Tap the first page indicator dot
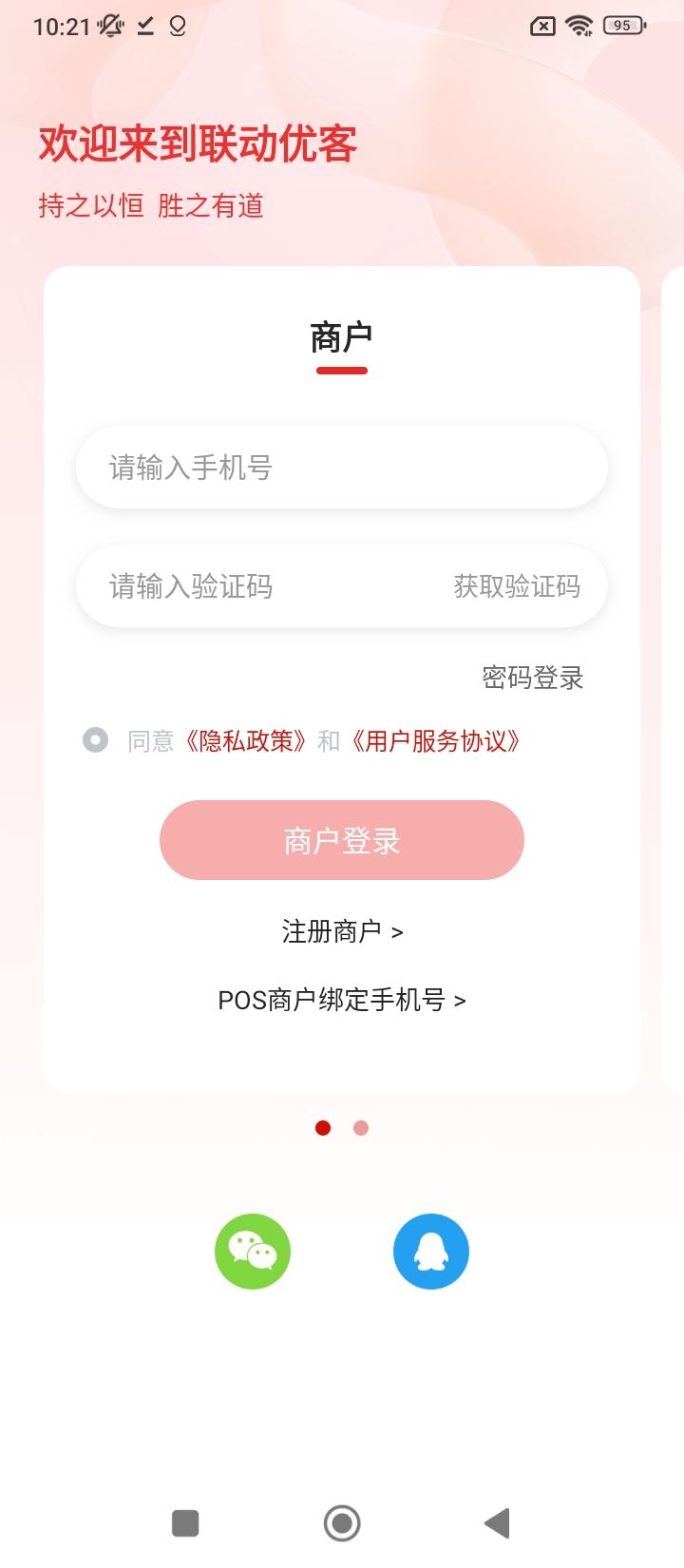The image size is (684, 1568). pyautogui.click(x=323, y=1127)
